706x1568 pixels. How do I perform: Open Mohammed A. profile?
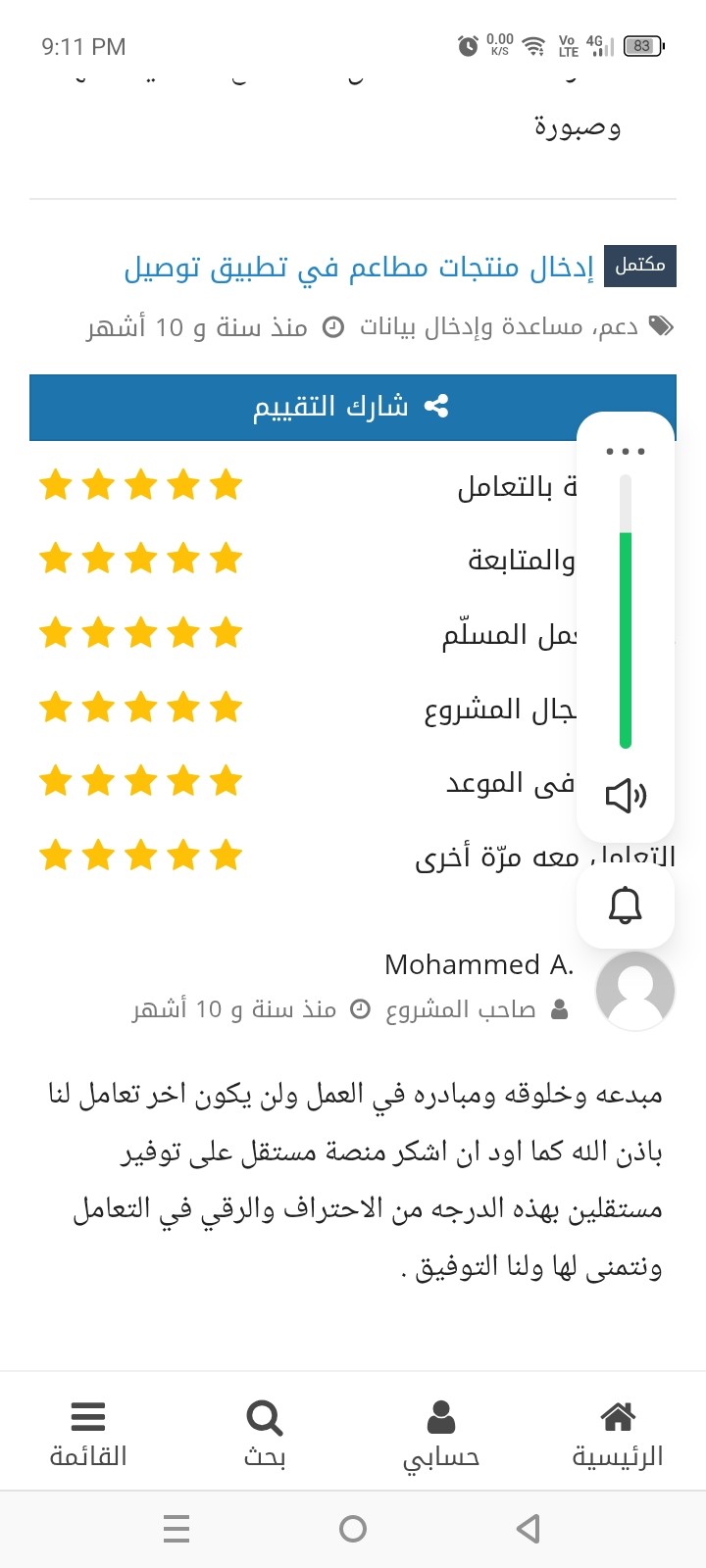click(479, 964)
